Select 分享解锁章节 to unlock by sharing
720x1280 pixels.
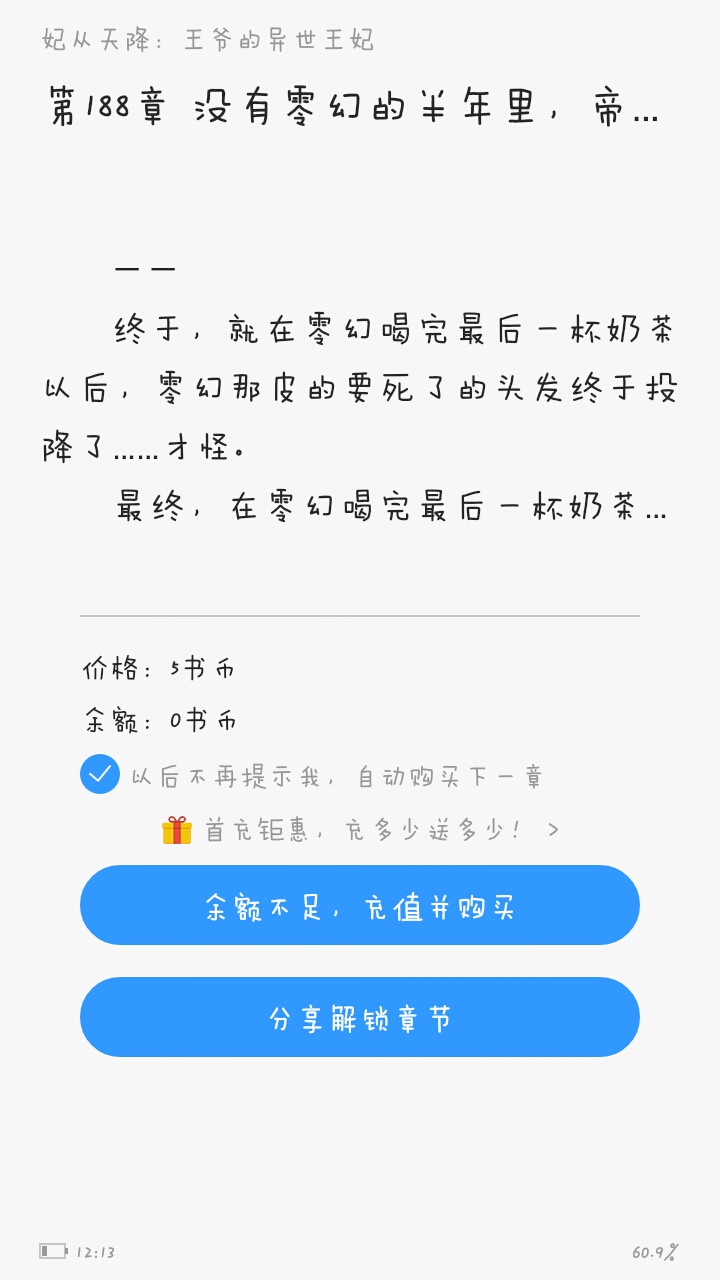(x=360, y=1017)
